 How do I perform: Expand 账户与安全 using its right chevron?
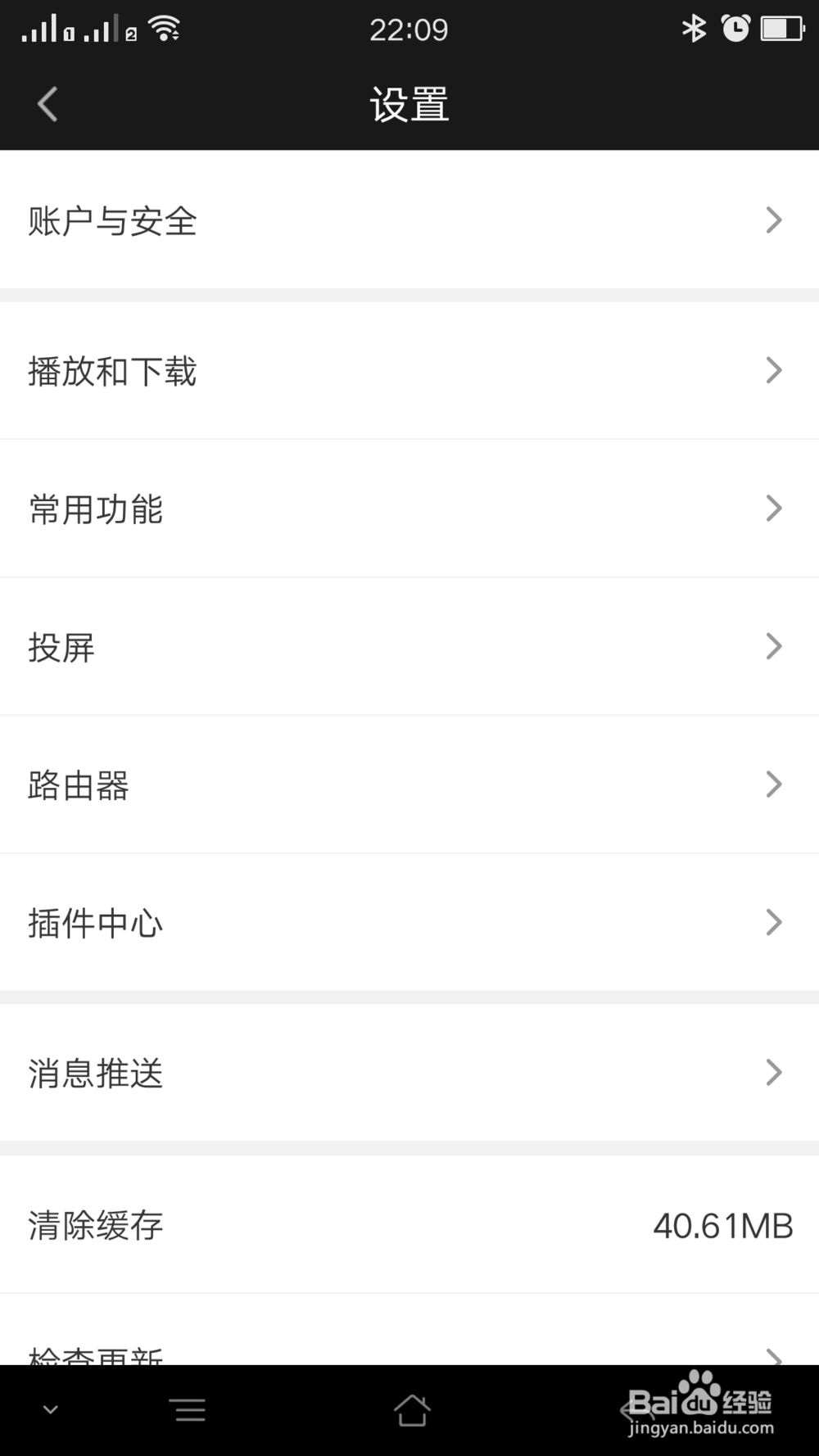[x=773, y=219]
